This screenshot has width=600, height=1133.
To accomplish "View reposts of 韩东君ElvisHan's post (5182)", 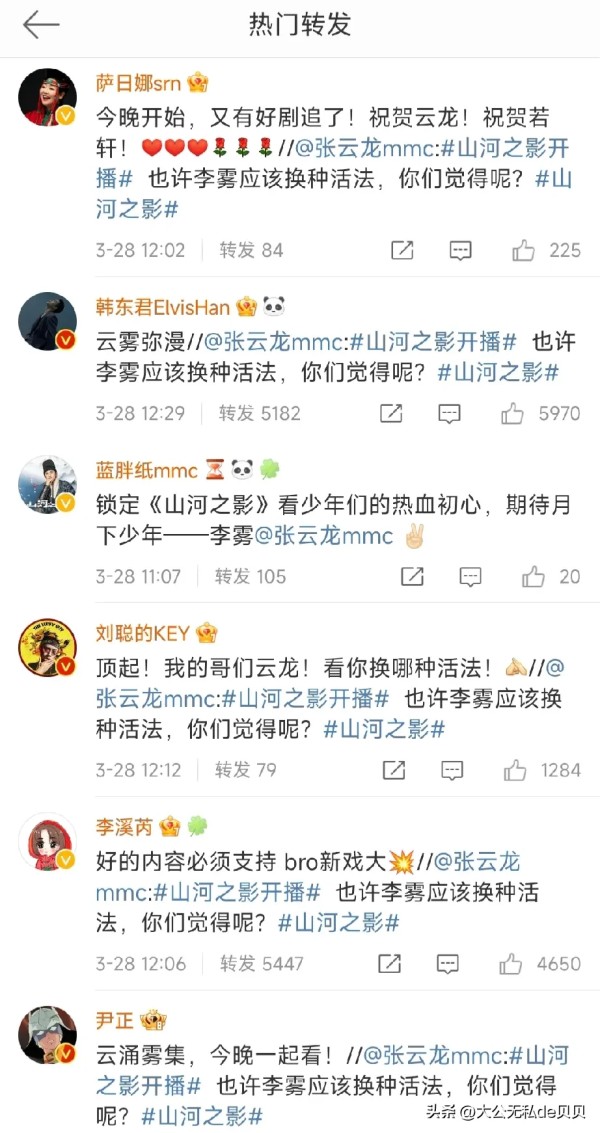I will pyautogui.click(x=259, y=413).
